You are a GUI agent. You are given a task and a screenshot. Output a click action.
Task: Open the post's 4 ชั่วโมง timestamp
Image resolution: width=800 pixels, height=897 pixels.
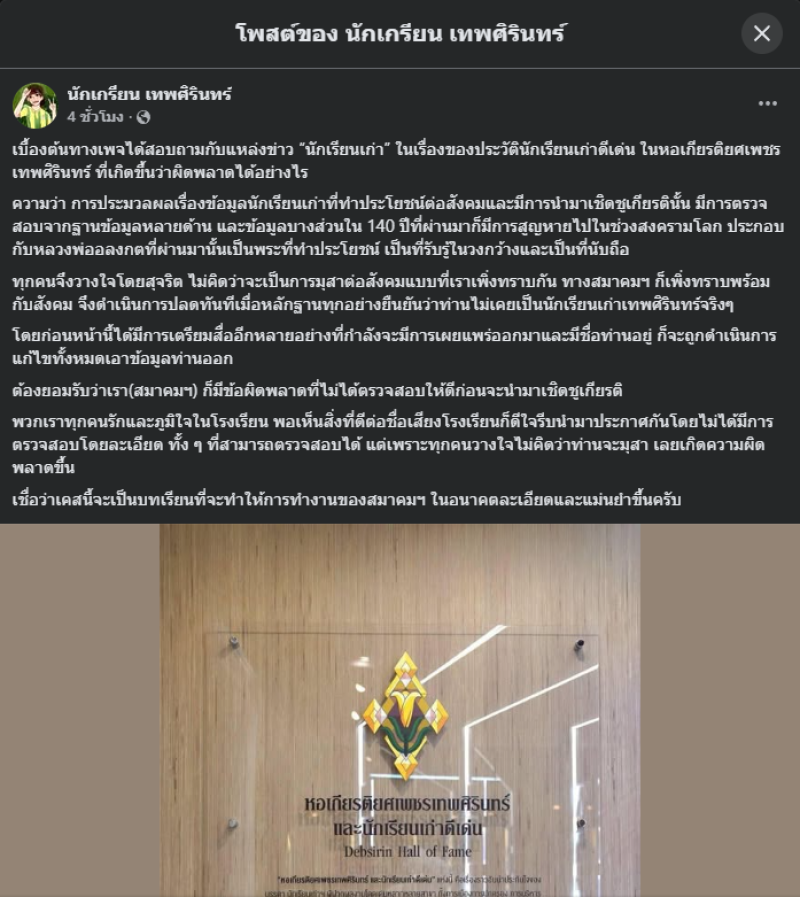point(95,117)
